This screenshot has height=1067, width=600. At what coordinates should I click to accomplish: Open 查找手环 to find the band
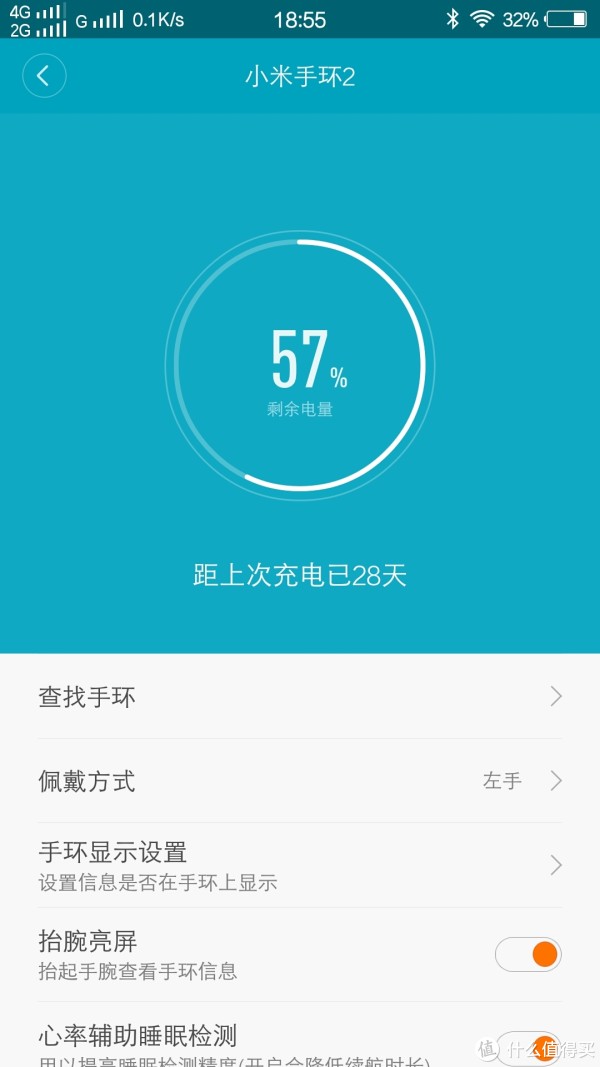[300, 696]
